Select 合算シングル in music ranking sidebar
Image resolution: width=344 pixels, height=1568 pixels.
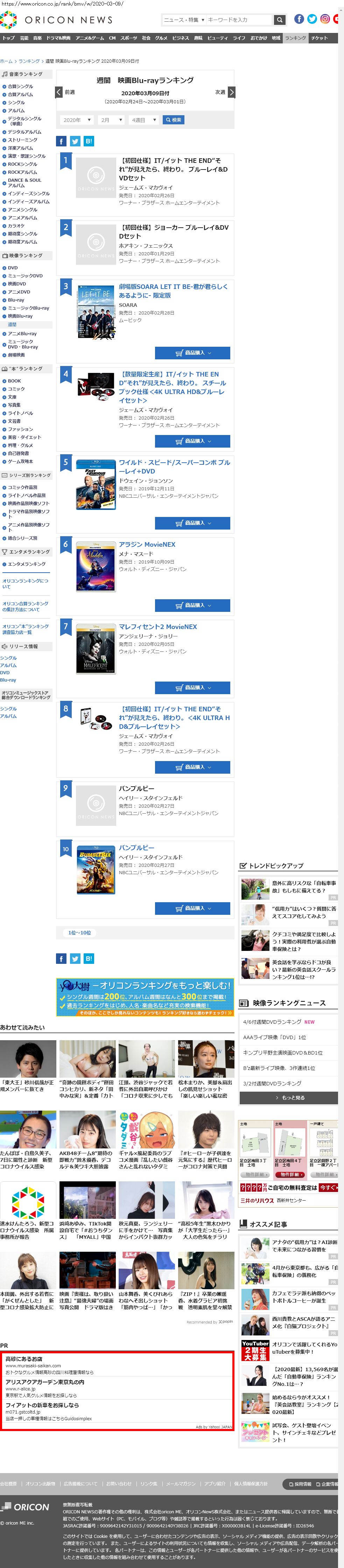tap(21, 87)
